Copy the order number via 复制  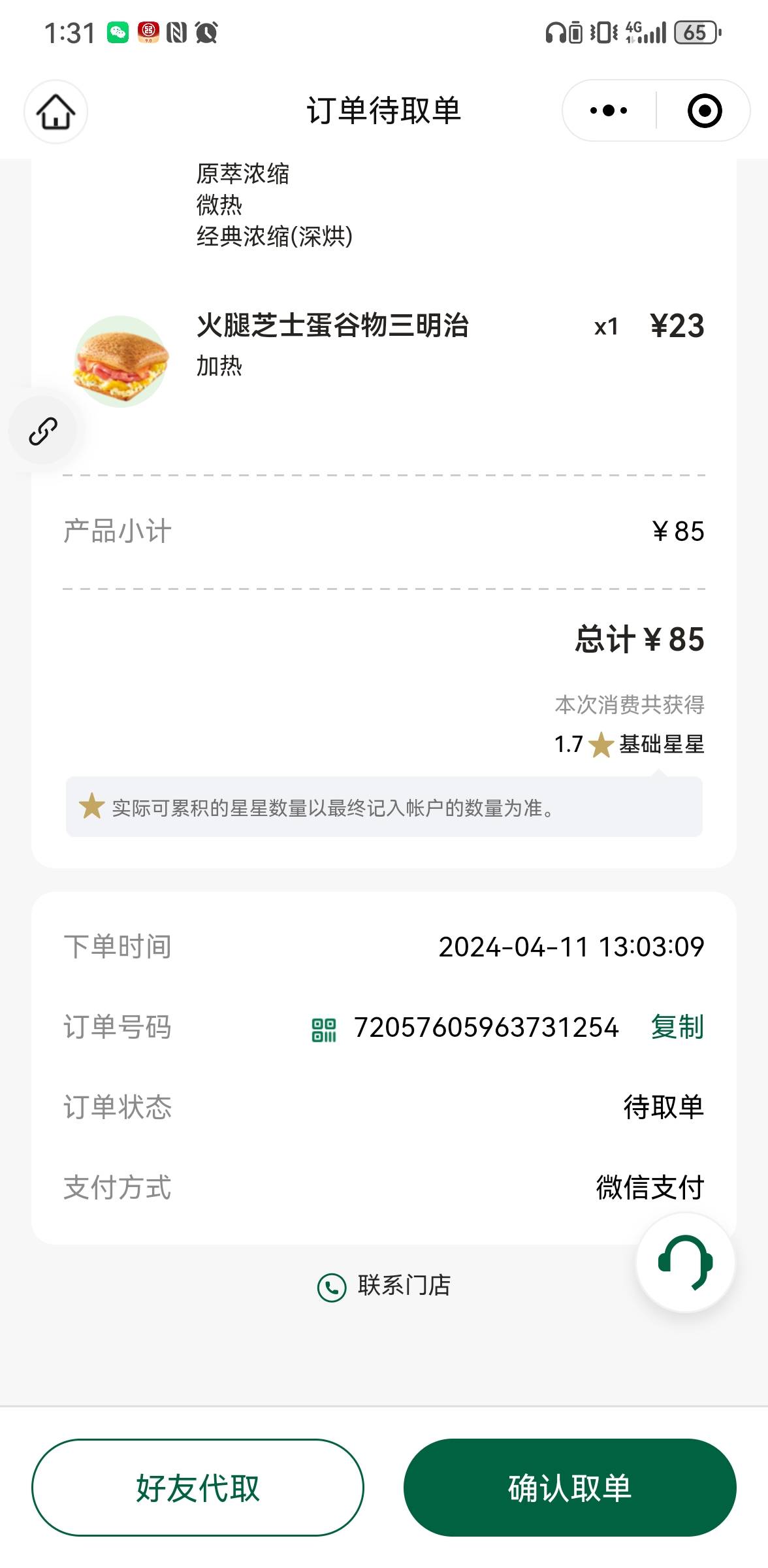point(677,1027)
